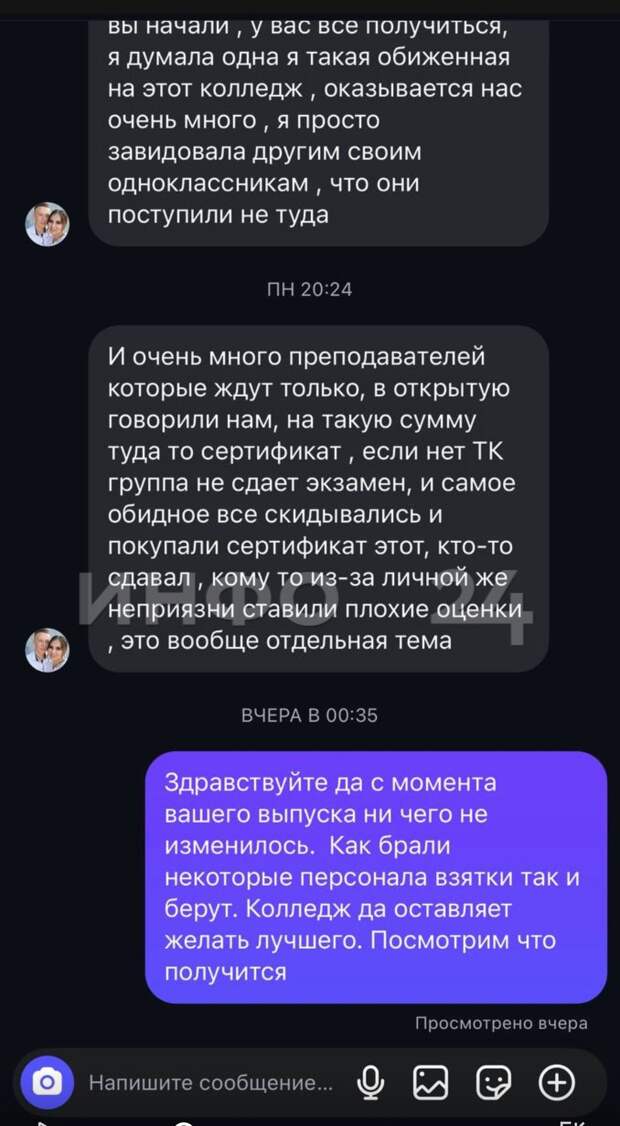Image resolution: width=620 pixels, height=1126 pixels.
Task: Open the camera from the message bar
Action: (47, 1082)
